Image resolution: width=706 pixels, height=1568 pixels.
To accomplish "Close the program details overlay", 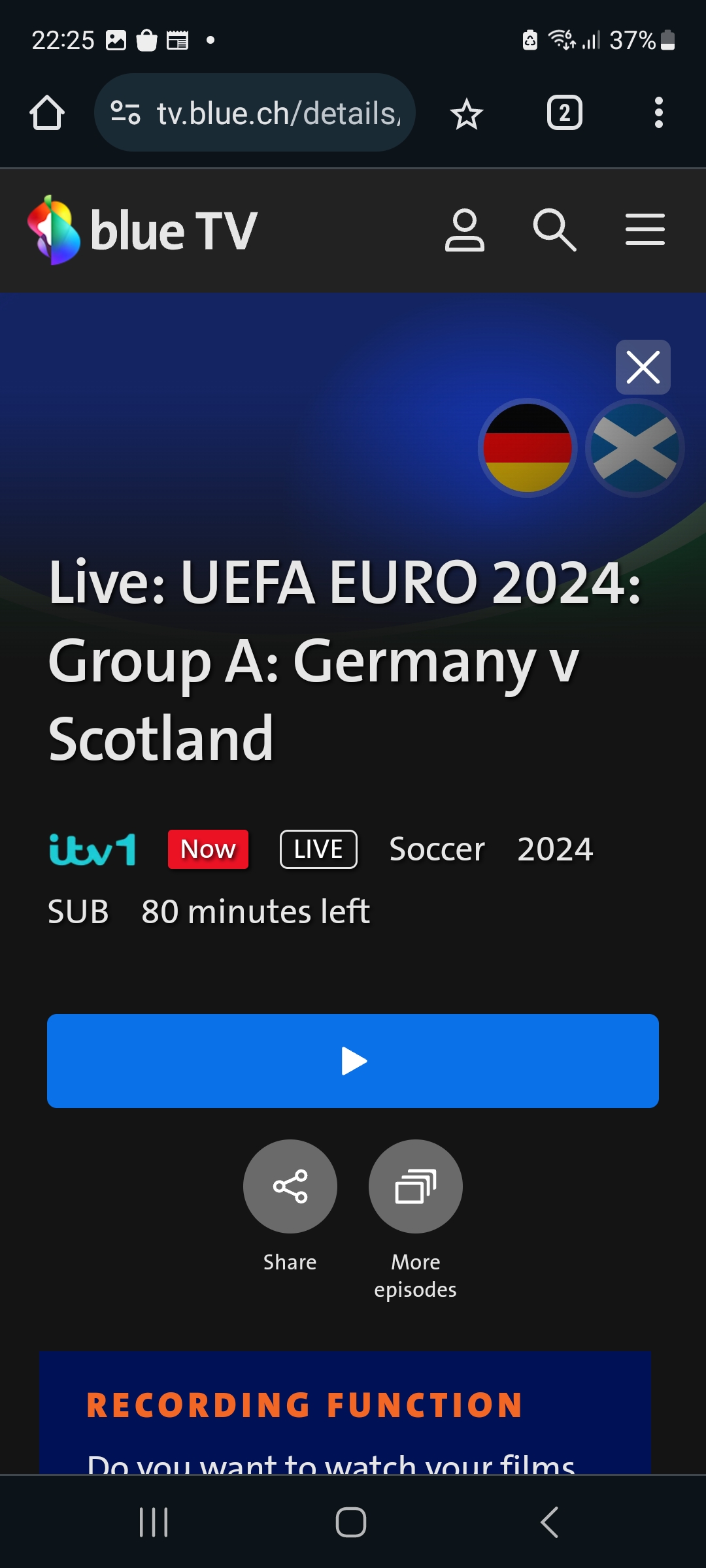I will 643,367.
